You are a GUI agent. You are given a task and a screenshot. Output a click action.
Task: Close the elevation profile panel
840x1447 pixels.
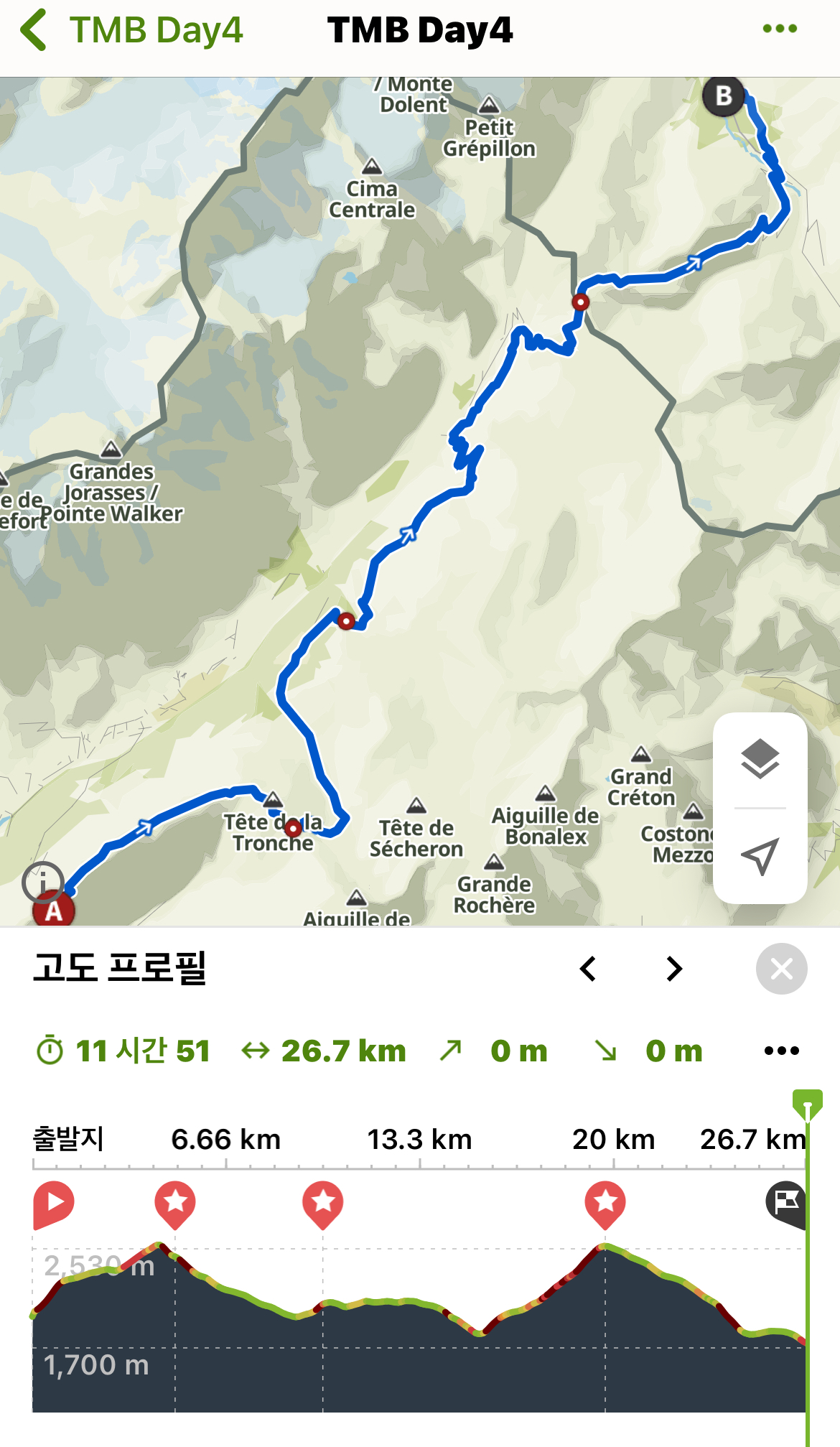click(x=781, y=969)
